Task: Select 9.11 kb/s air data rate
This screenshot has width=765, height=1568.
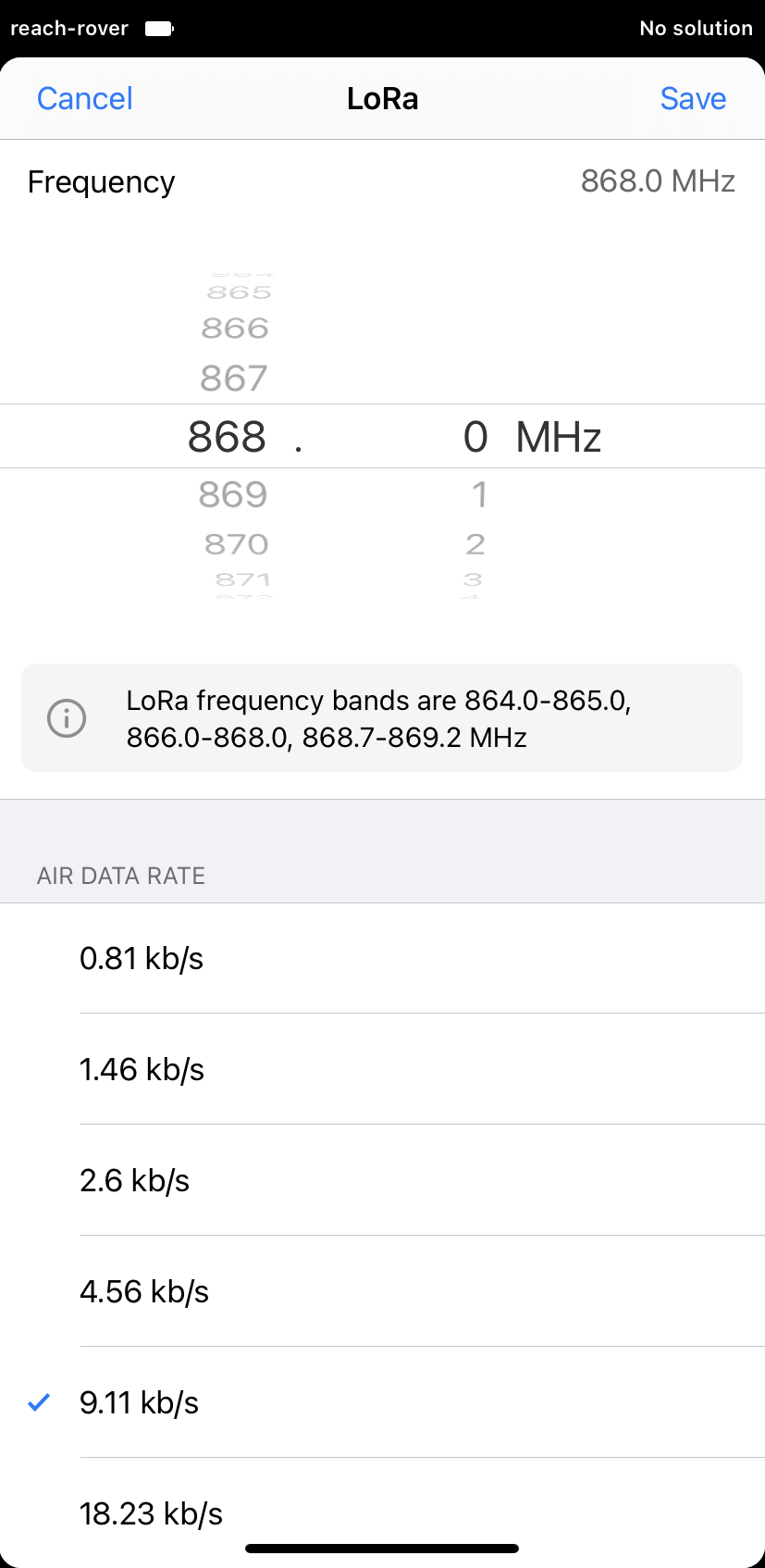Action: (x=382, y=1402)
